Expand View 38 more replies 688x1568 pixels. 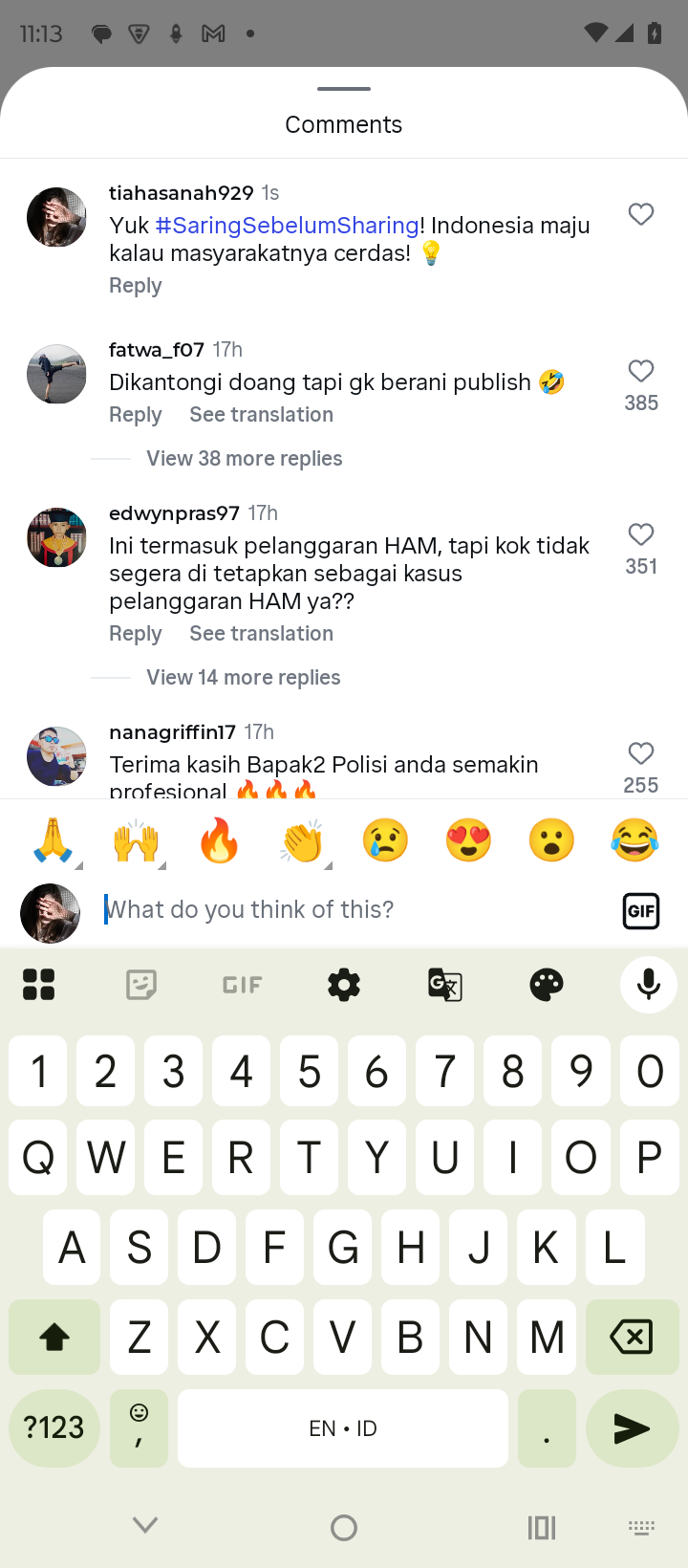coord(244,459)
